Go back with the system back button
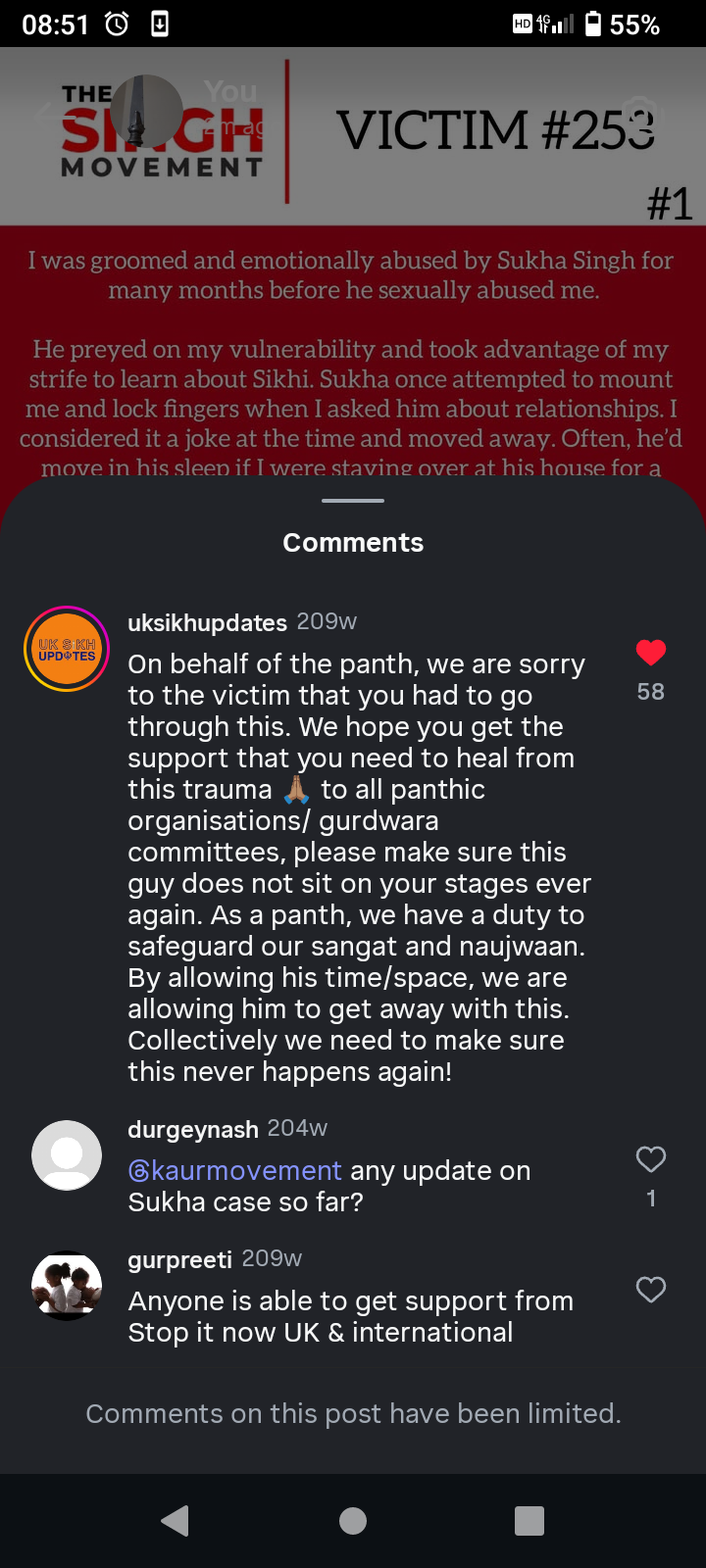This screenshot has width=706, height=1568. 176,1521
